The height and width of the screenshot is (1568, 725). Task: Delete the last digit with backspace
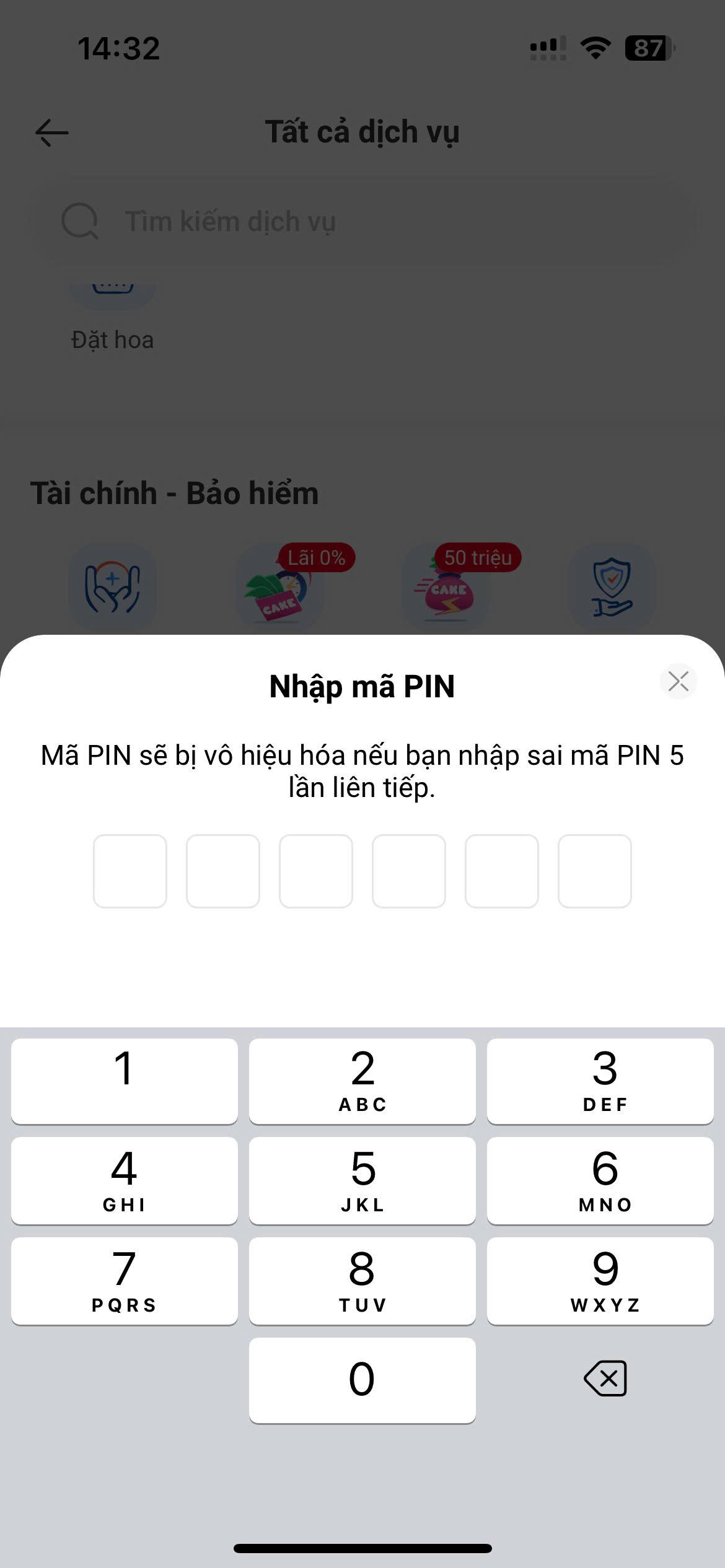[605, 1379]
